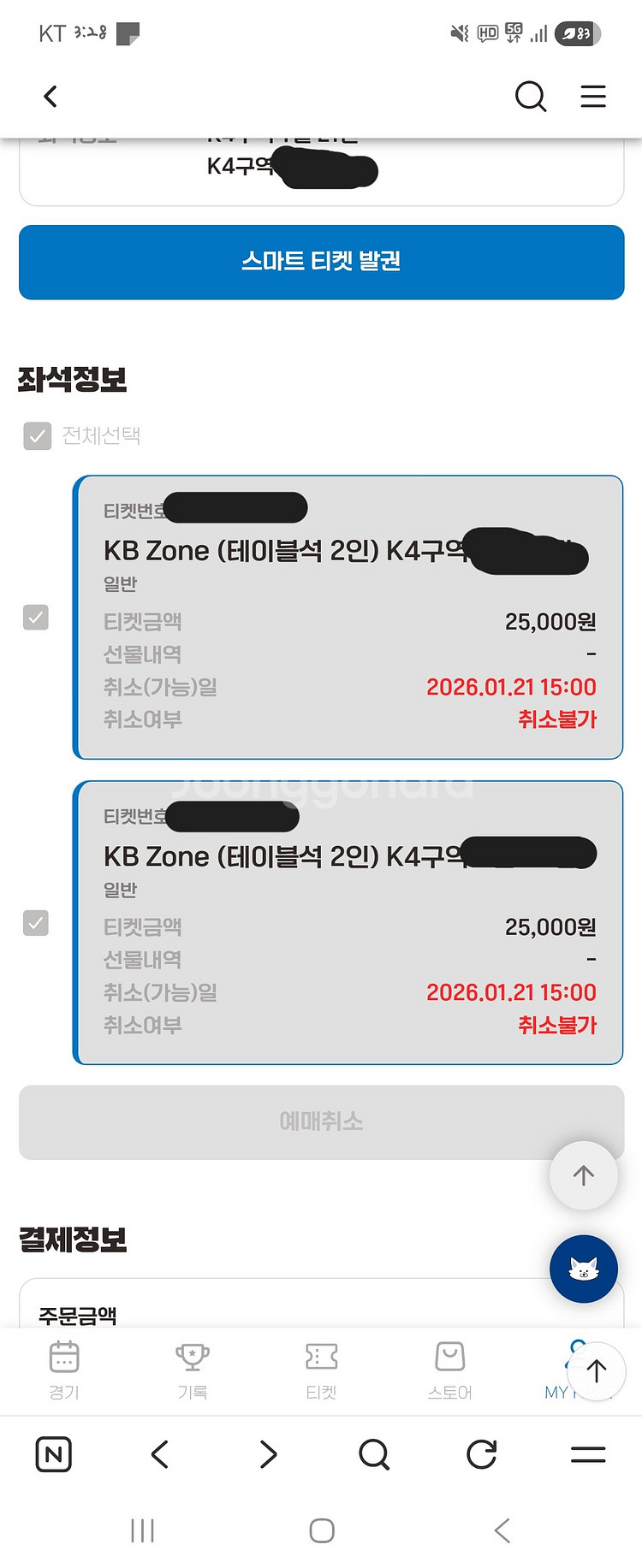Toggle the 전체선택 checkbox
642x1568 pixels.
point(38,436)
